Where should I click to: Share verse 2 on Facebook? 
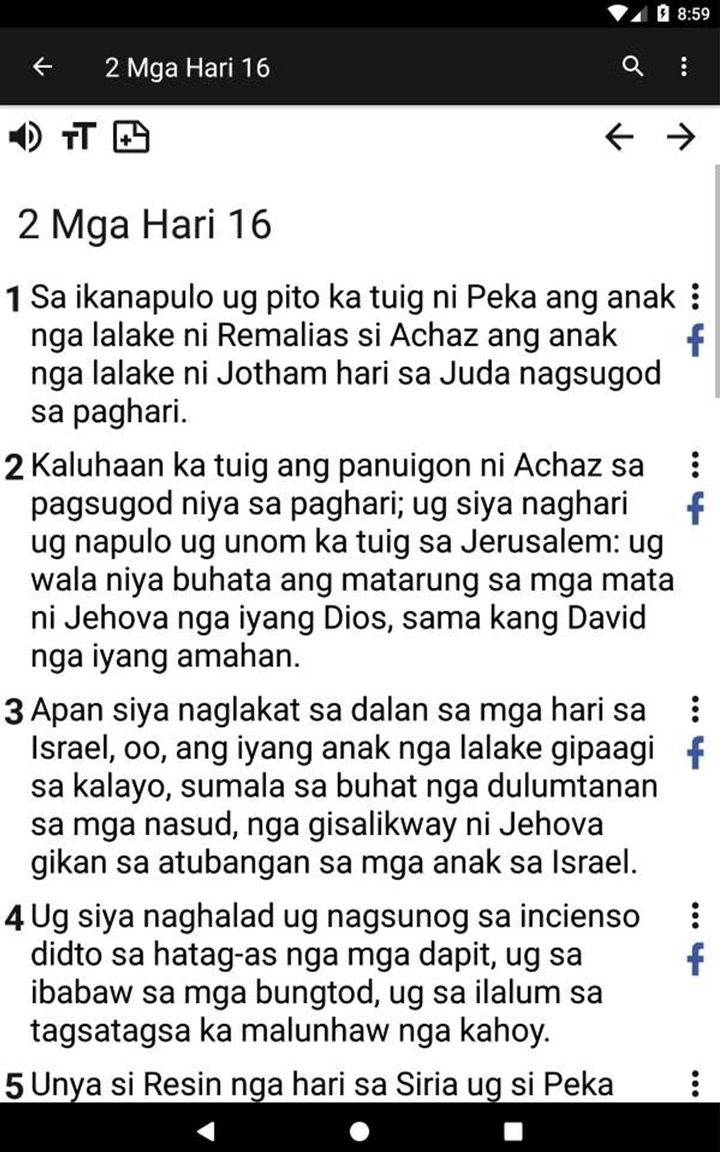[x=695, y=509]
